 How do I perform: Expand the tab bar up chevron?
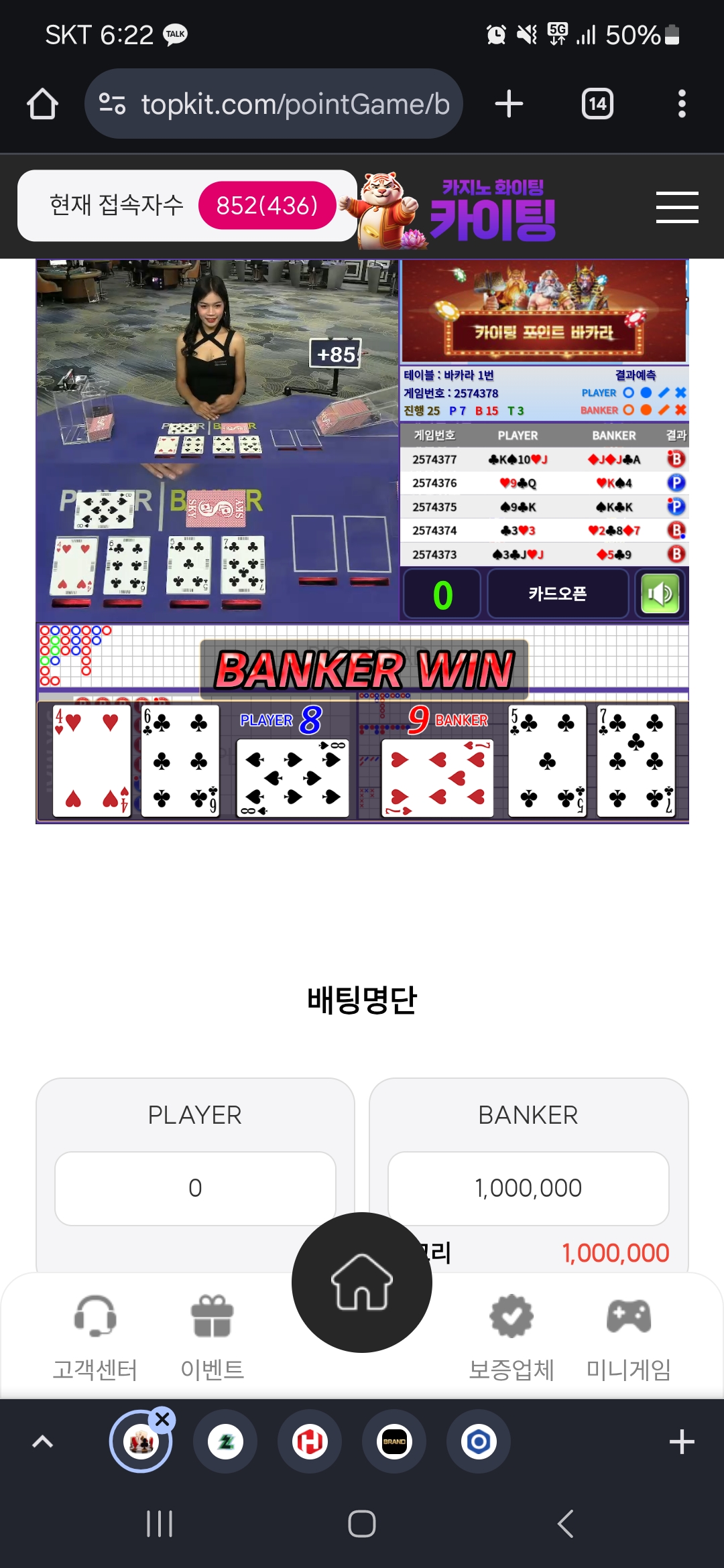pos(43,1441)
